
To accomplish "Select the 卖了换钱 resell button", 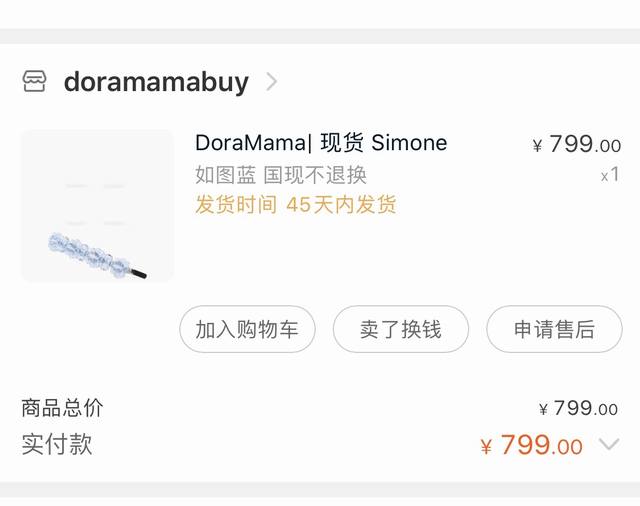I will 400,329.
